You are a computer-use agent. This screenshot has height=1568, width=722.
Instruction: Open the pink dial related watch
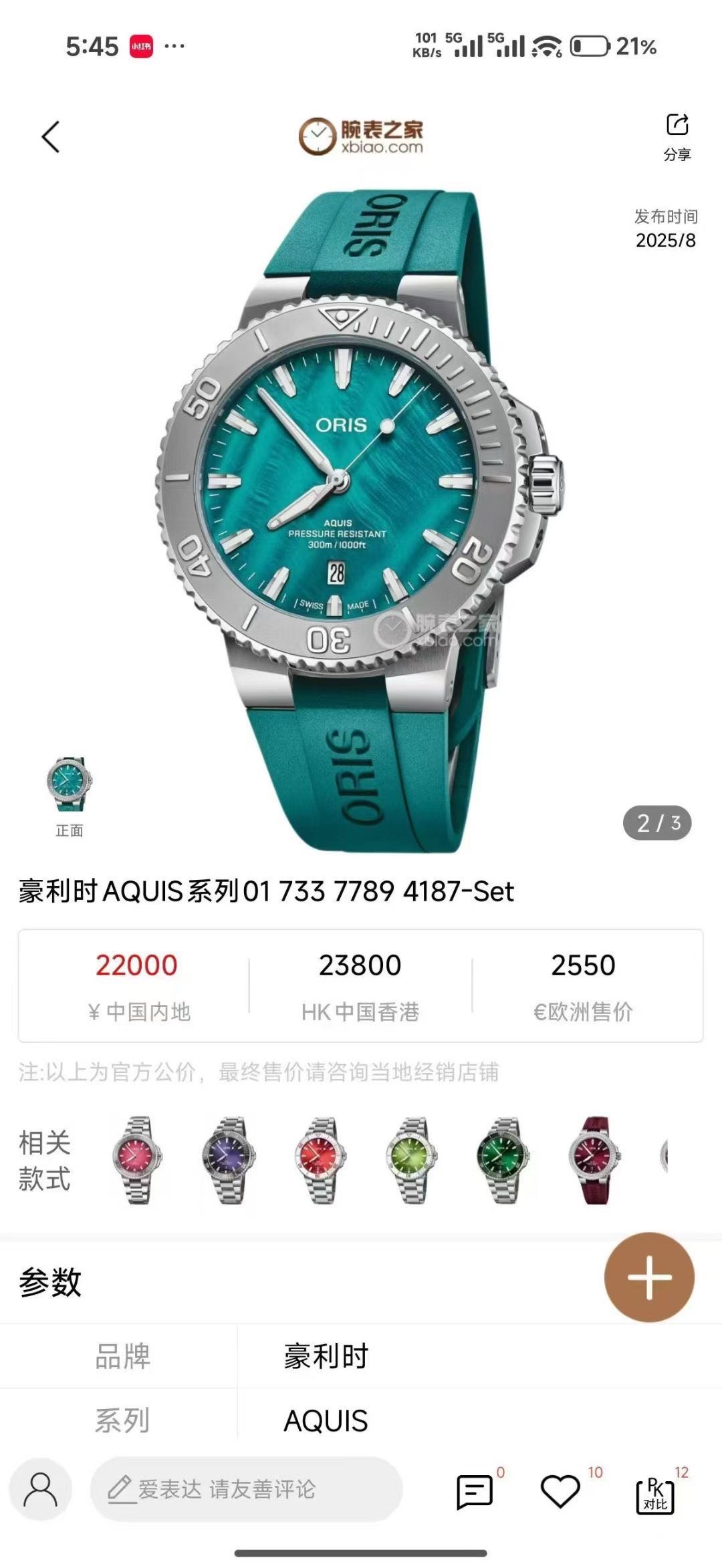pos(137,1160)
